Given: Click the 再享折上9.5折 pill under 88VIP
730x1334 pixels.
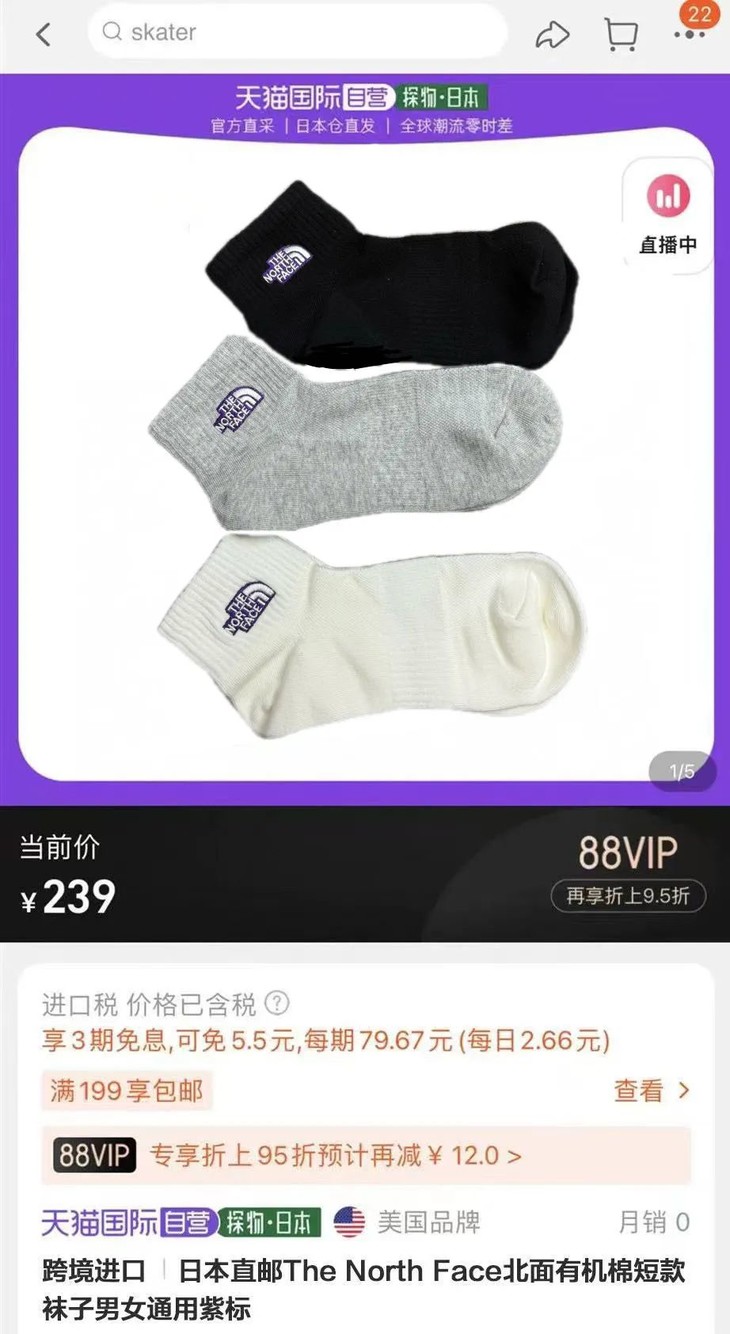Looking at the screenshot, I should (x=626, y=896).
